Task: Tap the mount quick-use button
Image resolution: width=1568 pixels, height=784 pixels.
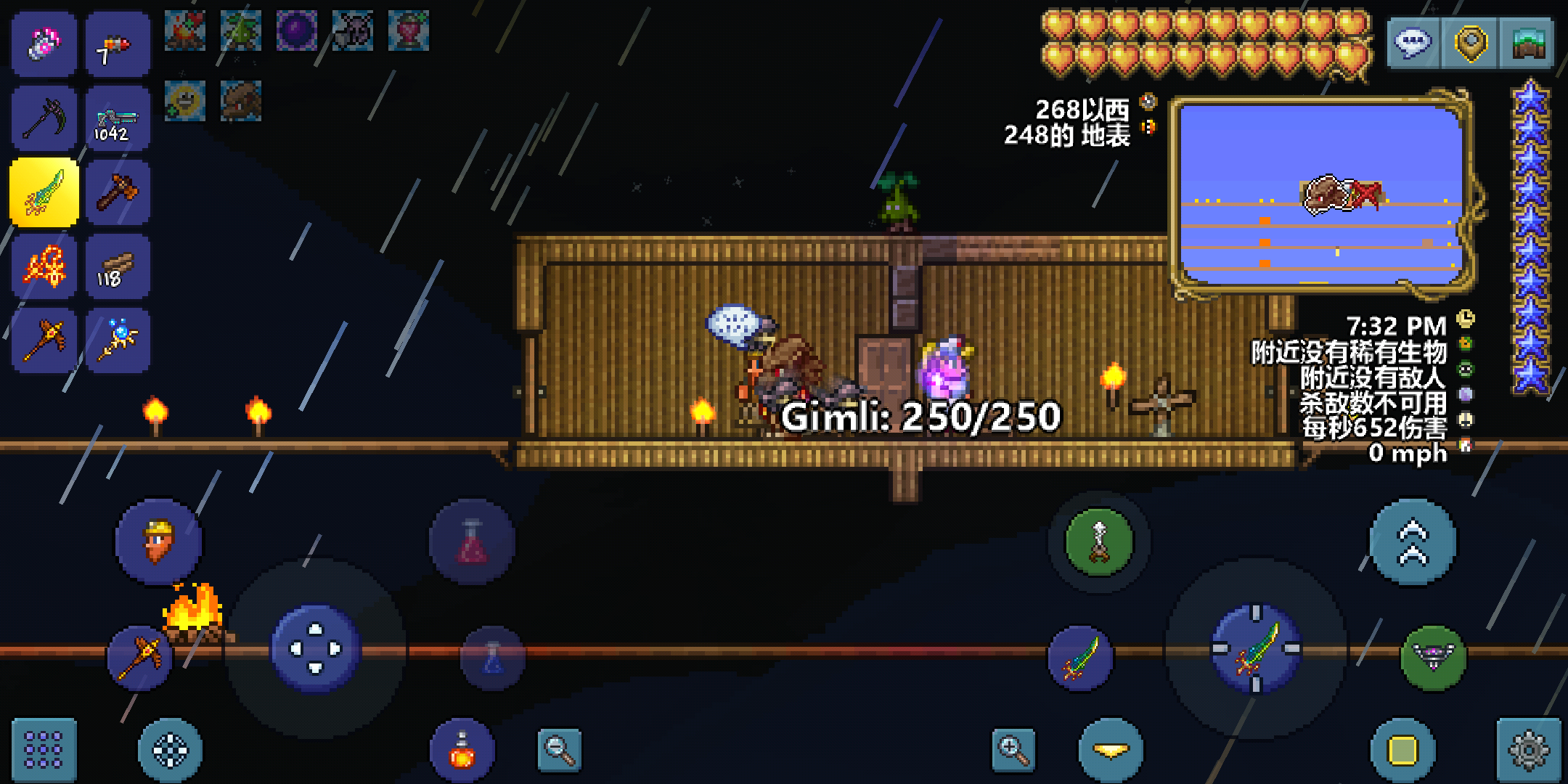Action: (x=1433, y=658)
